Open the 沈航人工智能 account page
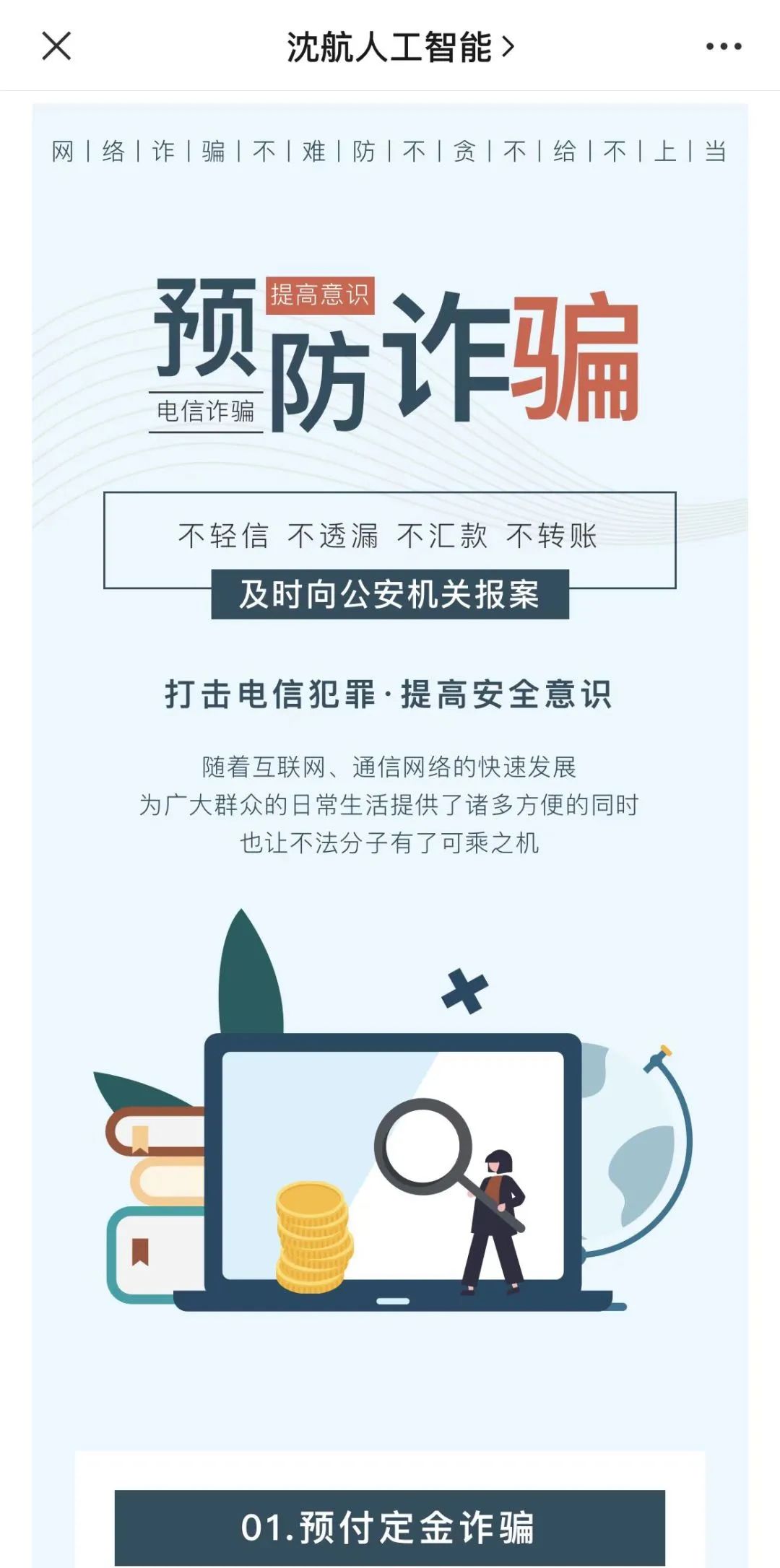This screenshot has width=780, height=1568. click(x=399, y=48)
